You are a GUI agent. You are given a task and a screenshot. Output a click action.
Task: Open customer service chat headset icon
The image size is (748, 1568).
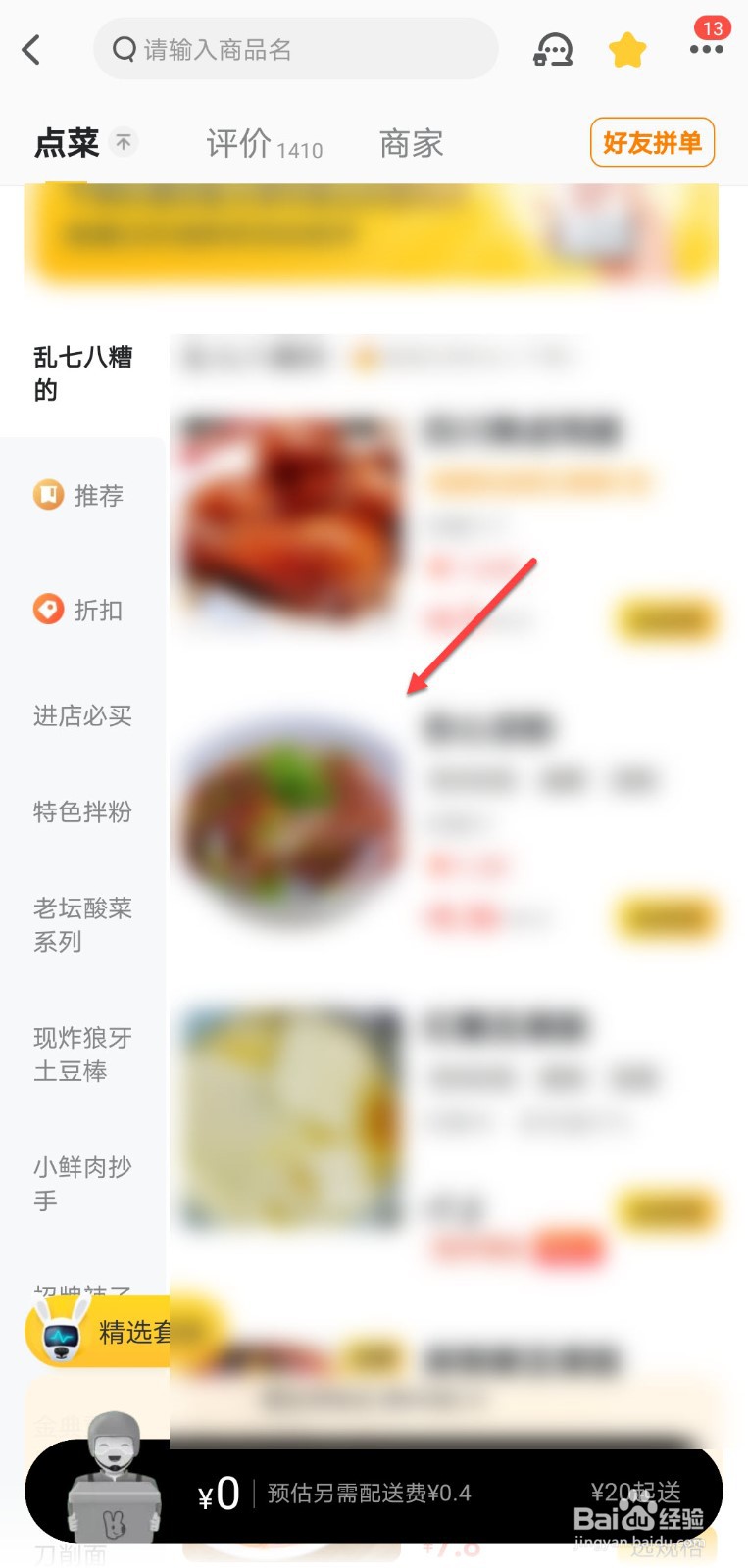(552, 49)
